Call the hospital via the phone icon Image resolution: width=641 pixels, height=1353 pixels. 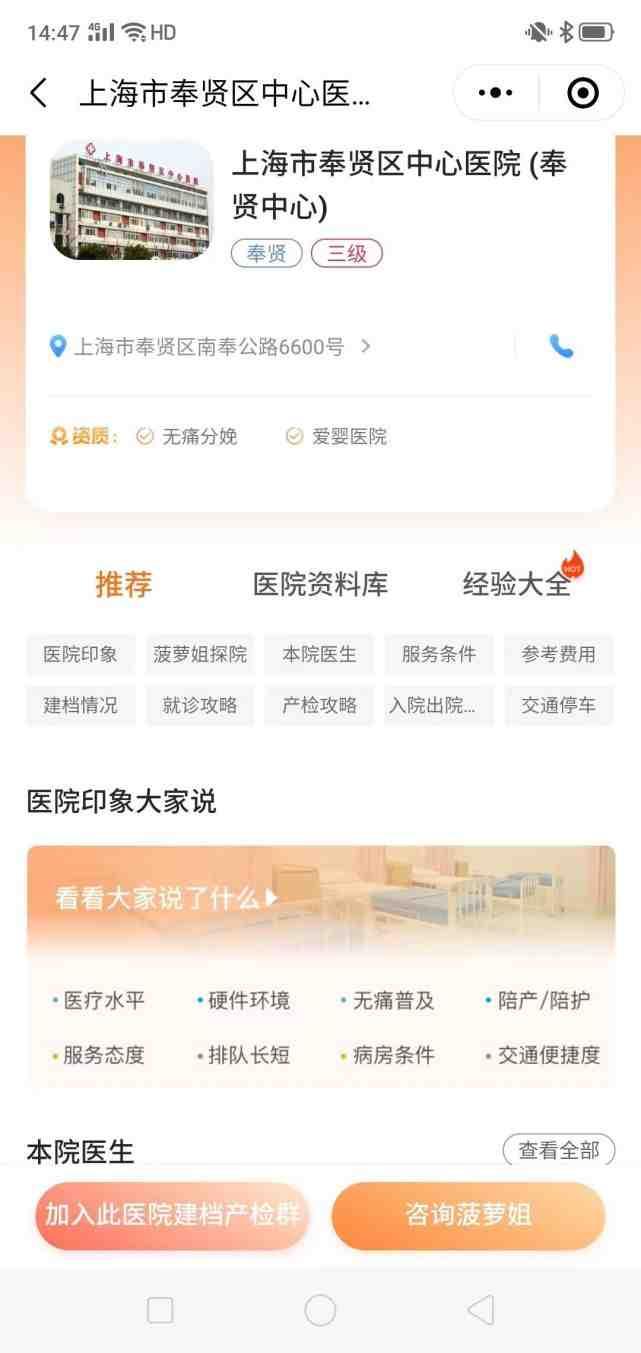pyautogui.click(x=561, y=346)
